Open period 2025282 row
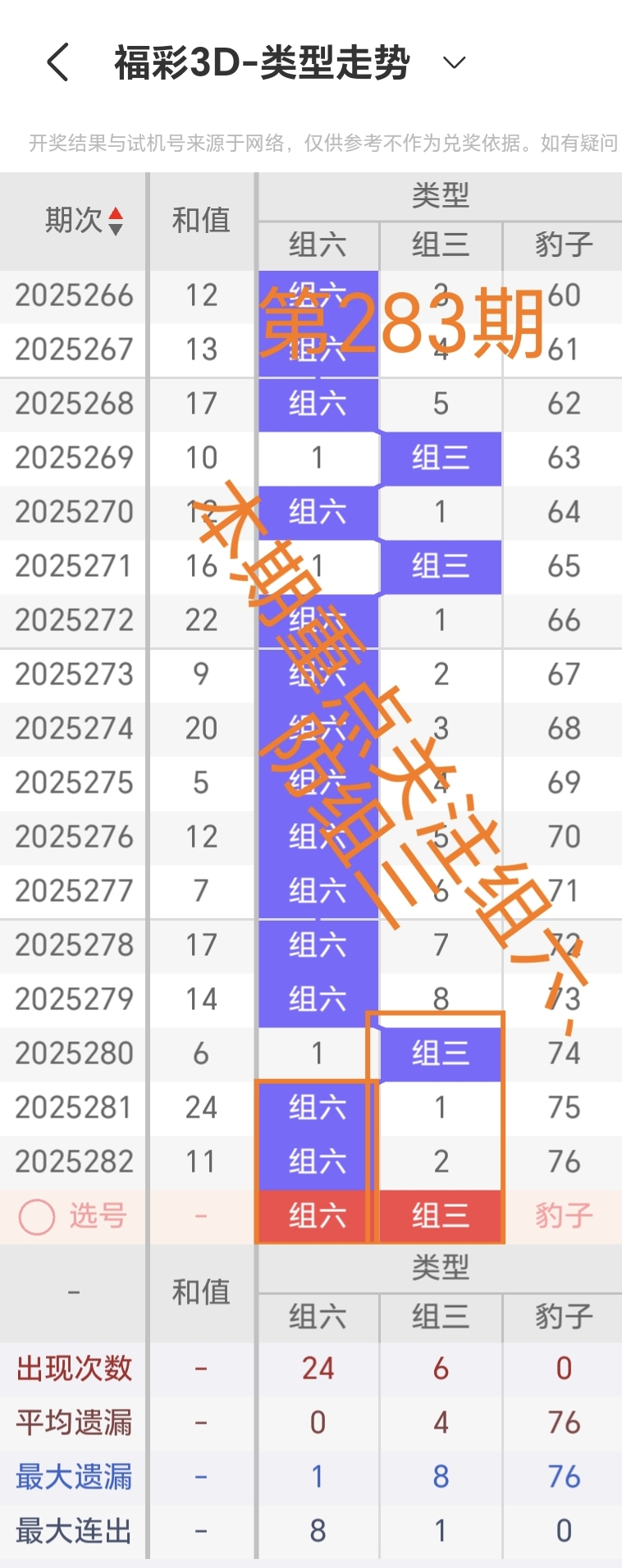The width and height of the screenshot is (622, 1568). (75, 1161)
